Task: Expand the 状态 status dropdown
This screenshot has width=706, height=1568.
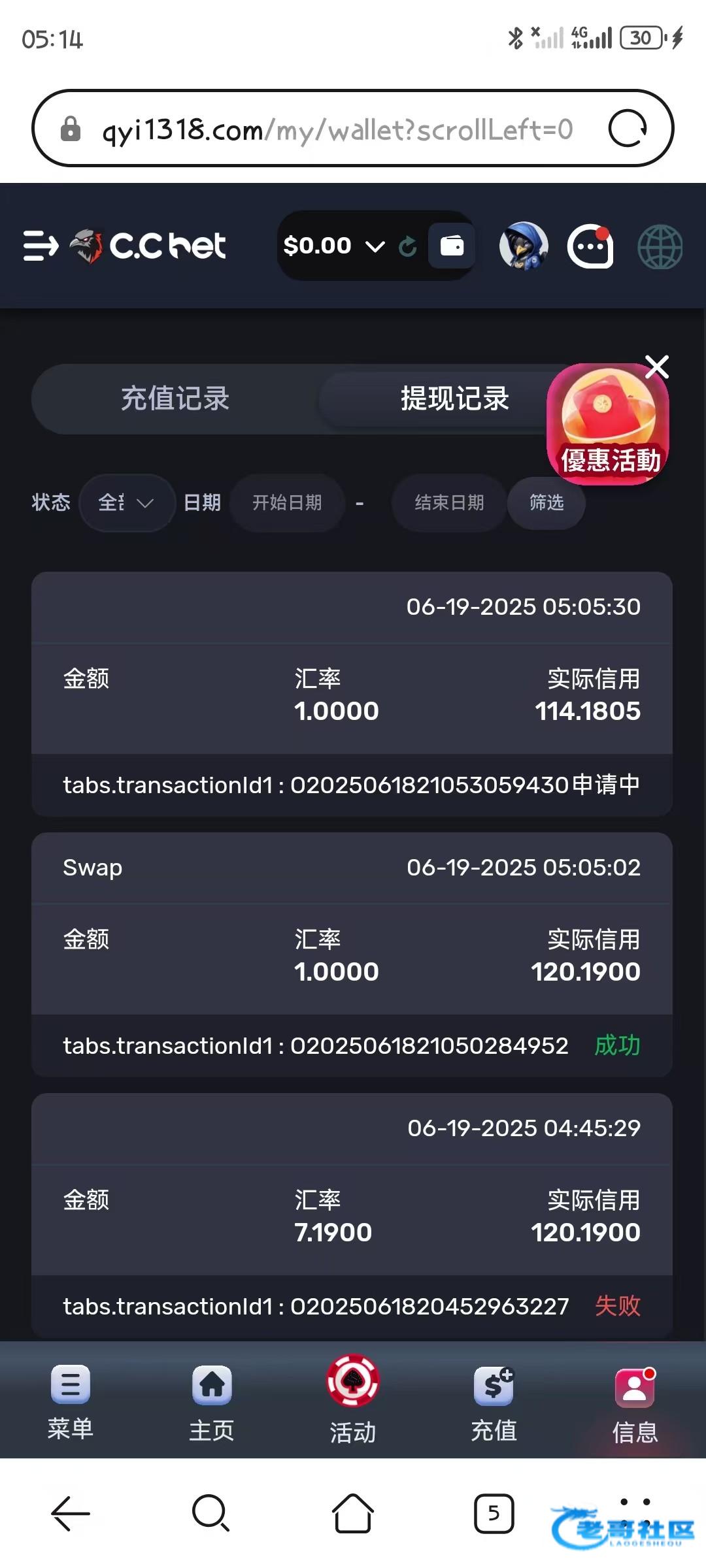Action: (x=126, y=502)
